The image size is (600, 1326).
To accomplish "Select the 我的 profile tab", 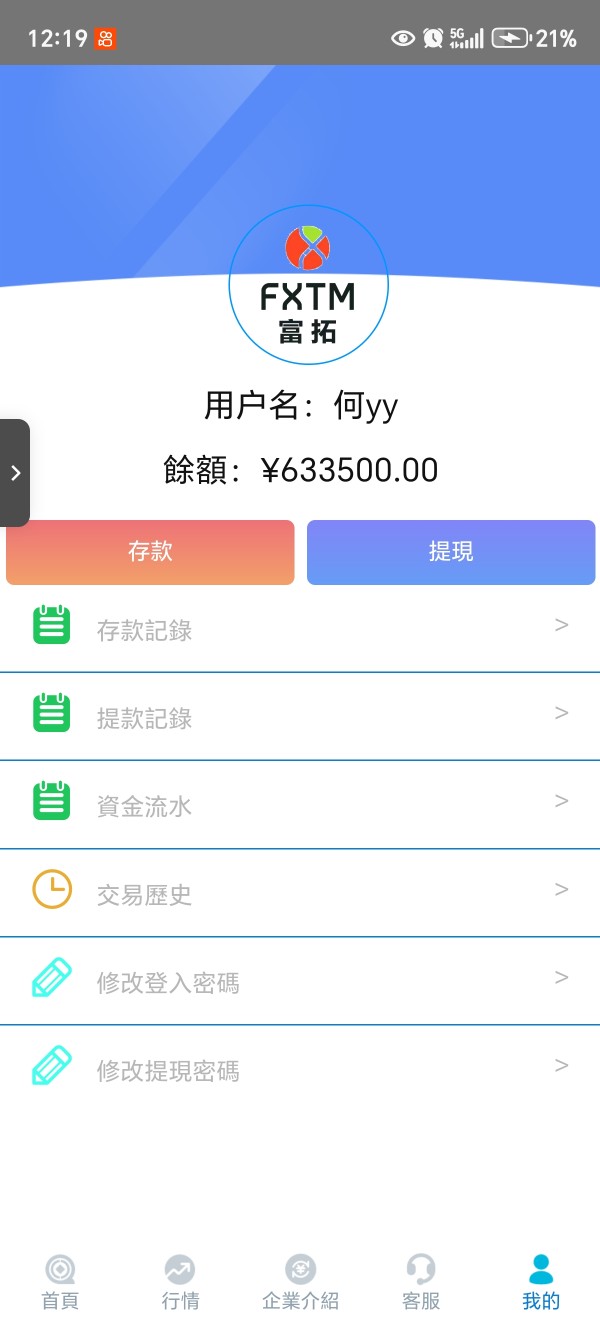I will (541, 1282).
